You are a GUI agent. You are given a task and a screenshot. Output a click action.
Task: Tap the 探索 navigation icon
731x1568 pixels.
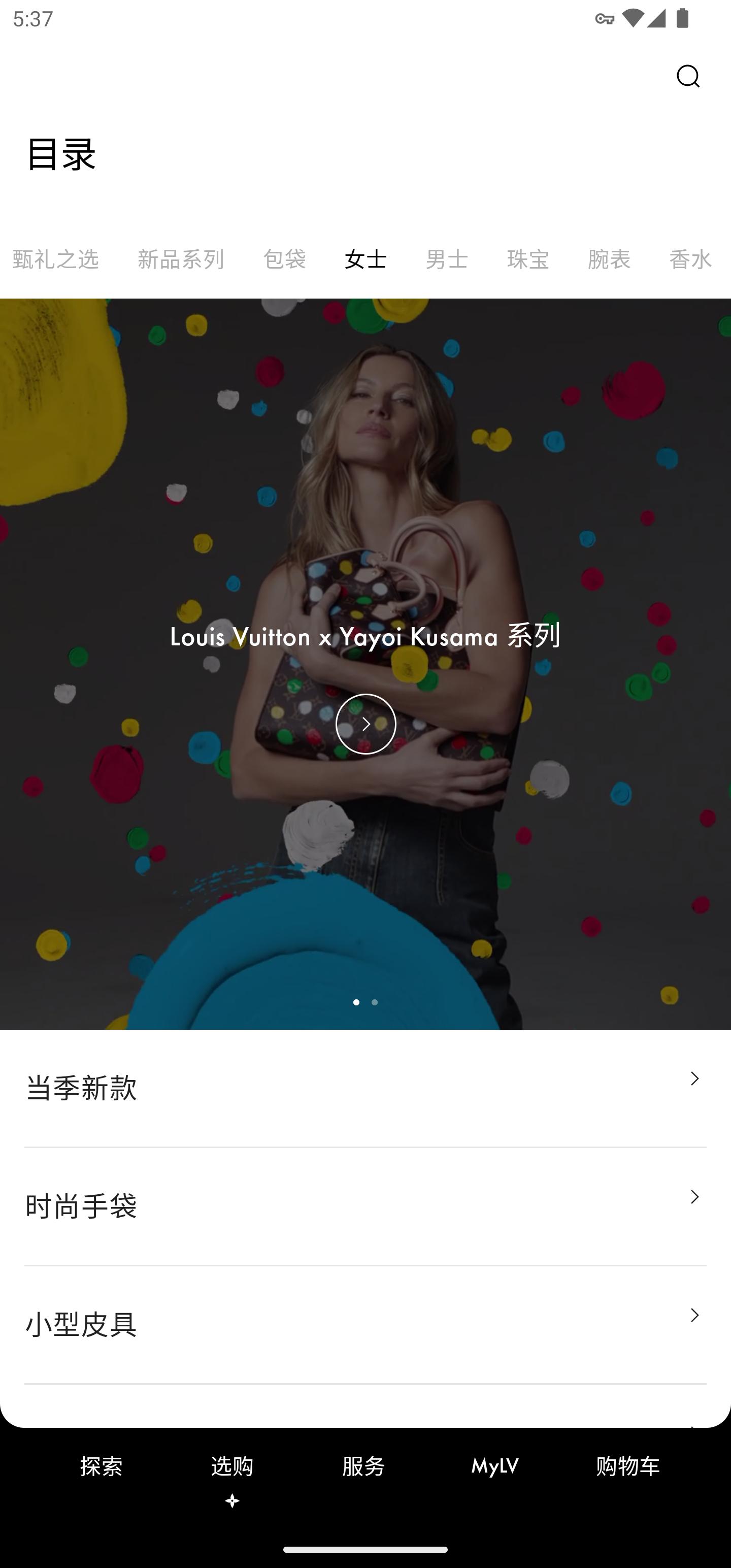pos(101,1467)
